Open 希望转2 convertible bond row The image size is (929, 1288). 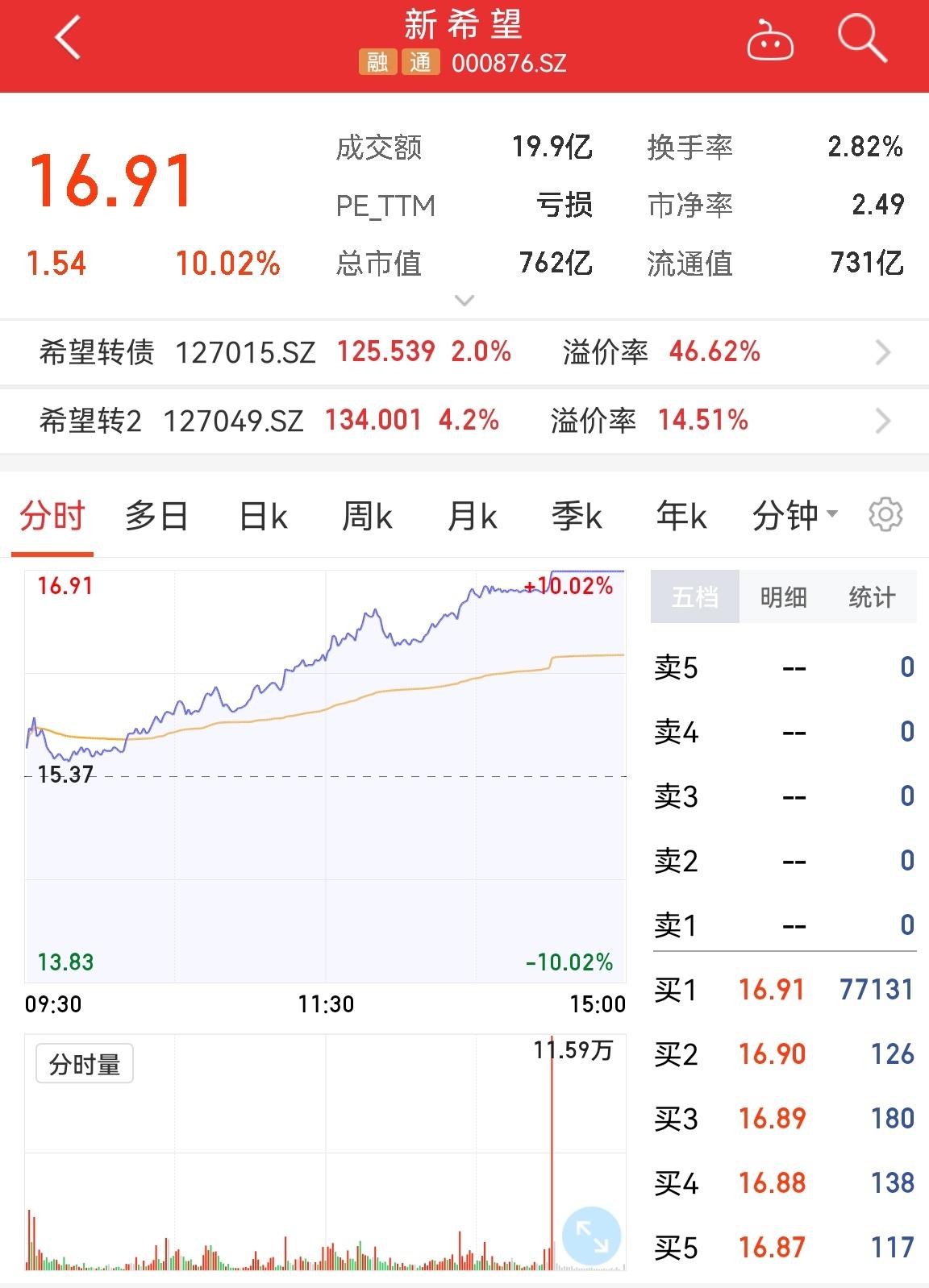[x=464, y=421]
